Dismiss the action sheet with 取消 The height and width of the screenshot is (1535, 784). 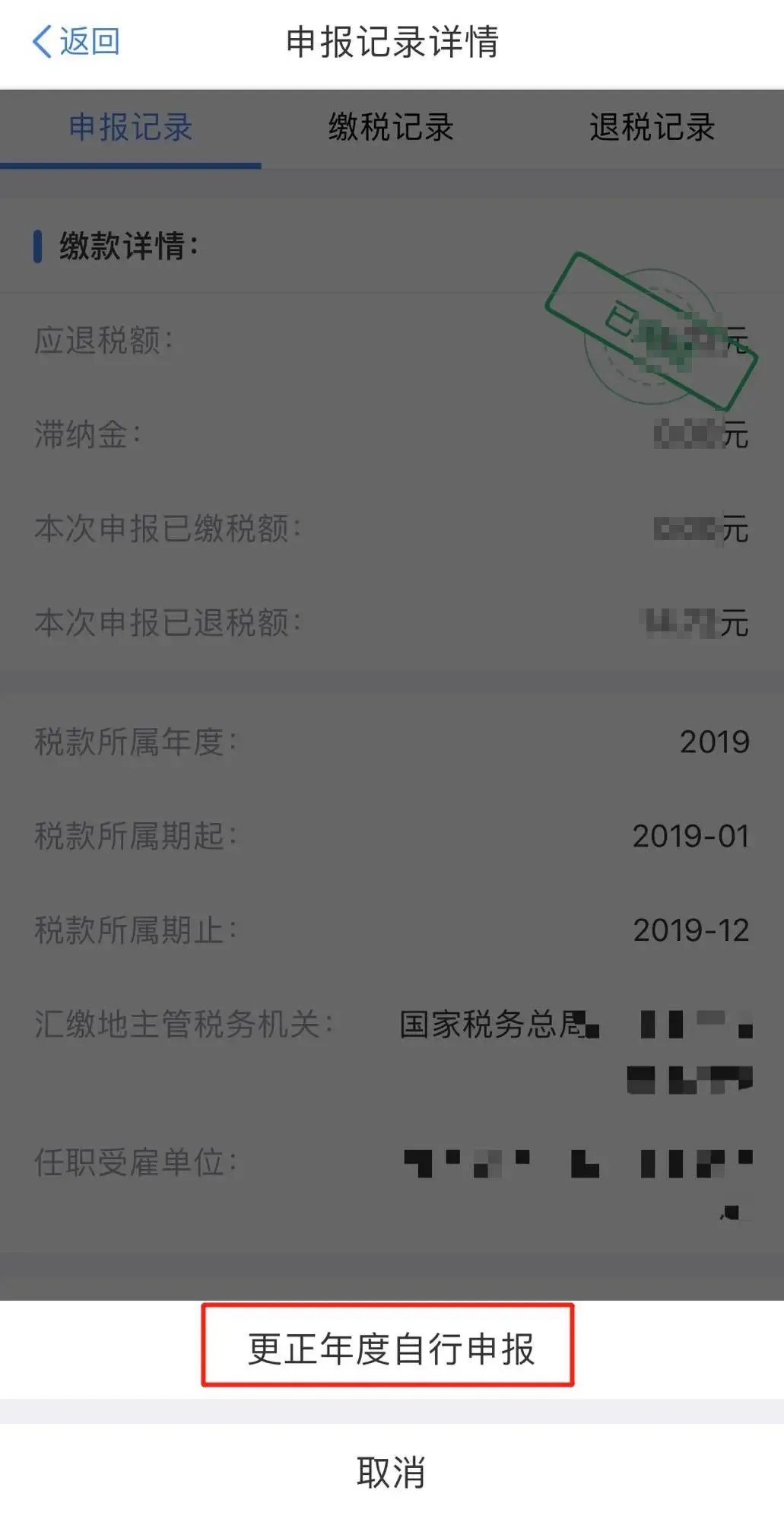point(391,1472)
